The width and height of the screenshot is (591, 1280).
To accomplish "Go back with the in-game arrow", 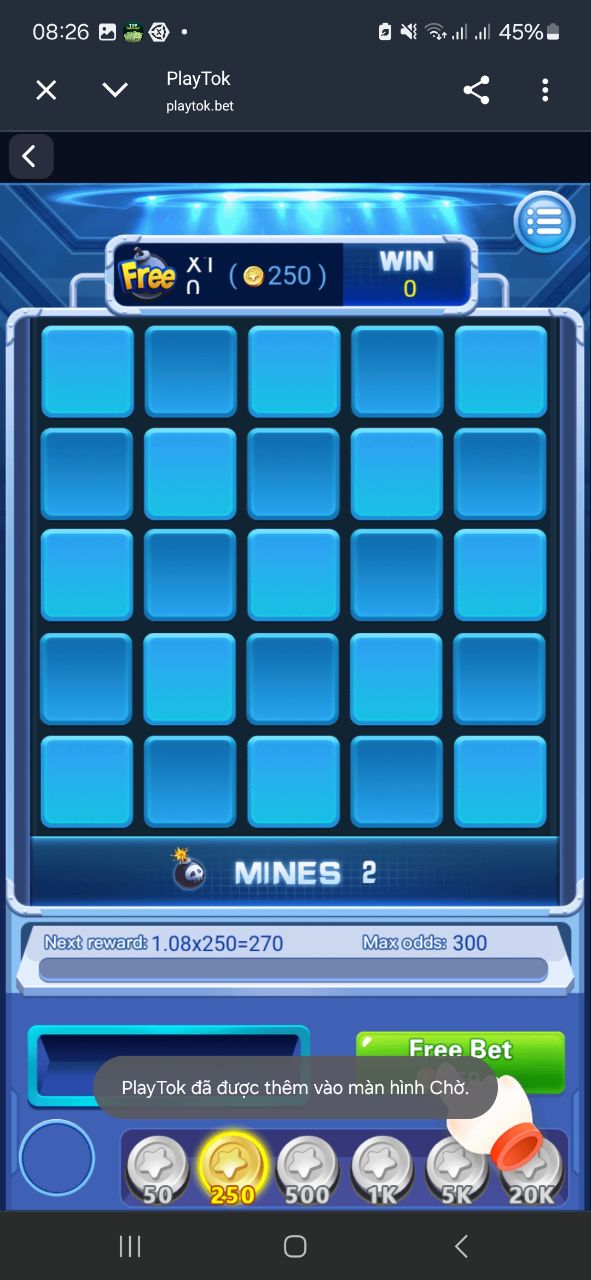I will pos(30,156).
